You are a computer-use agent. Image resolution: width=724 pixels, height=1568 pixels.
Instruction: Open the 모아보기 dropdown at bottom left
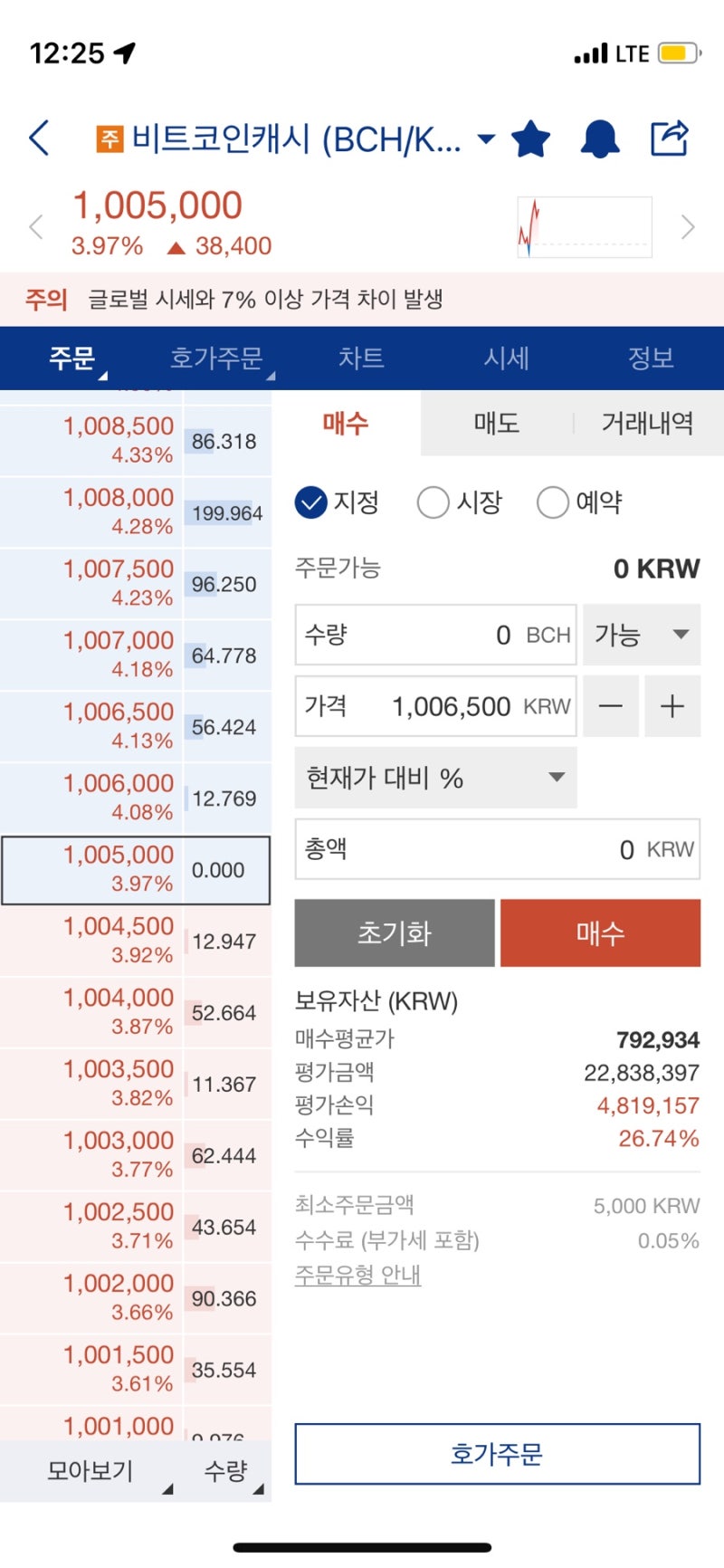tap(90, 1471)
